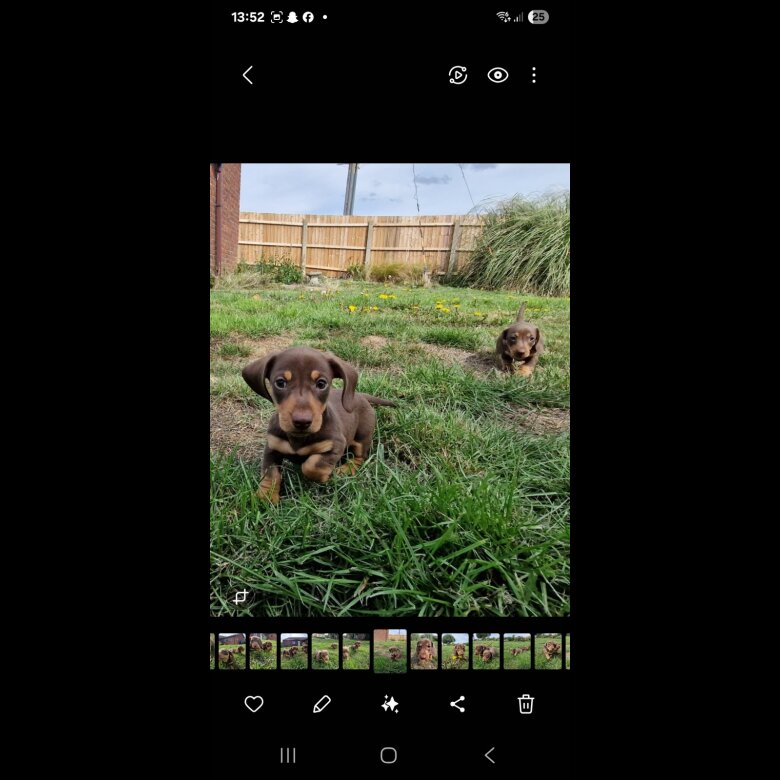Edit the photo with the pencil
The height and width of the screenshot is (780, 780).
click(x=322, y=704)
